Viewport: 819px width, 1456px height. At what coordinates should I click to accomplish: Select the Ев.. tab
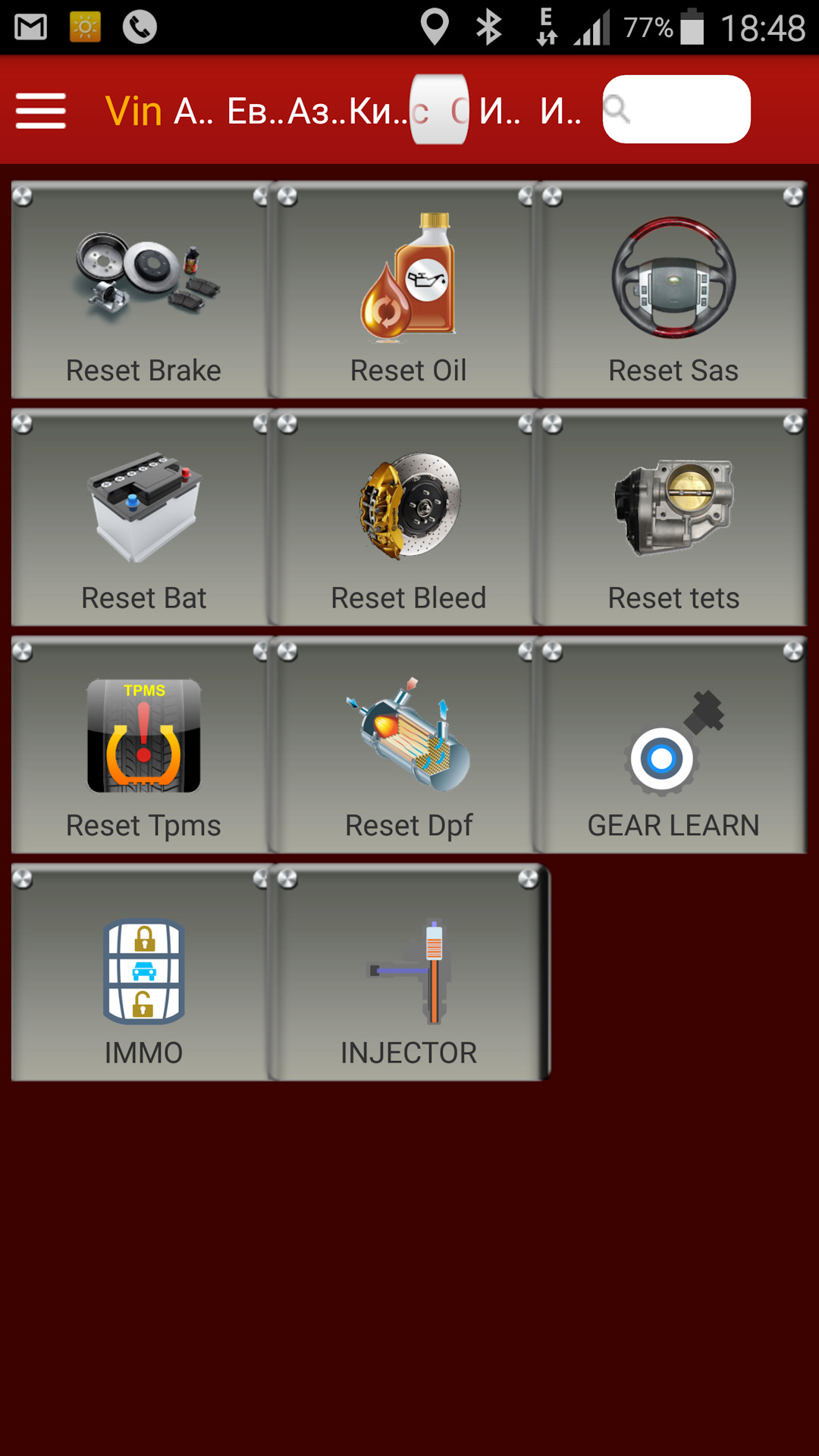click(x=255, y=111)
